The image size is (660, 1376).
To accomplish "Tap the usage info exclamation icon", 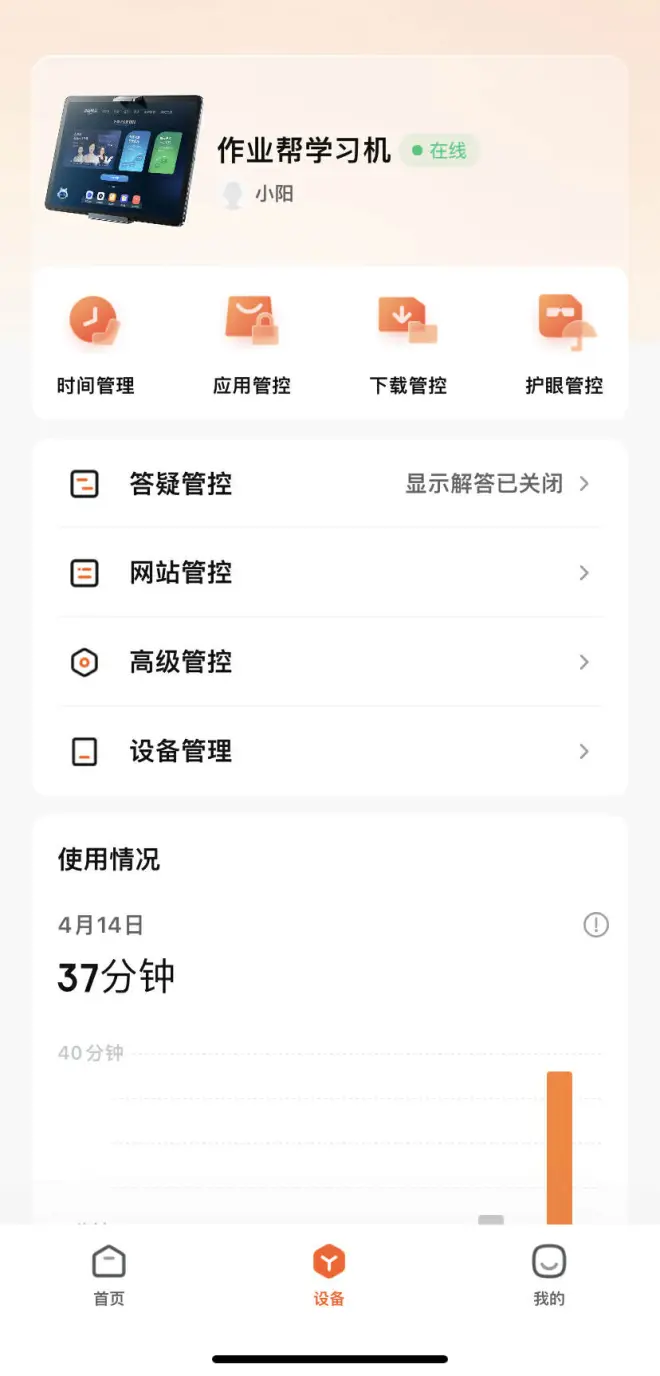I will coord(596,925).
